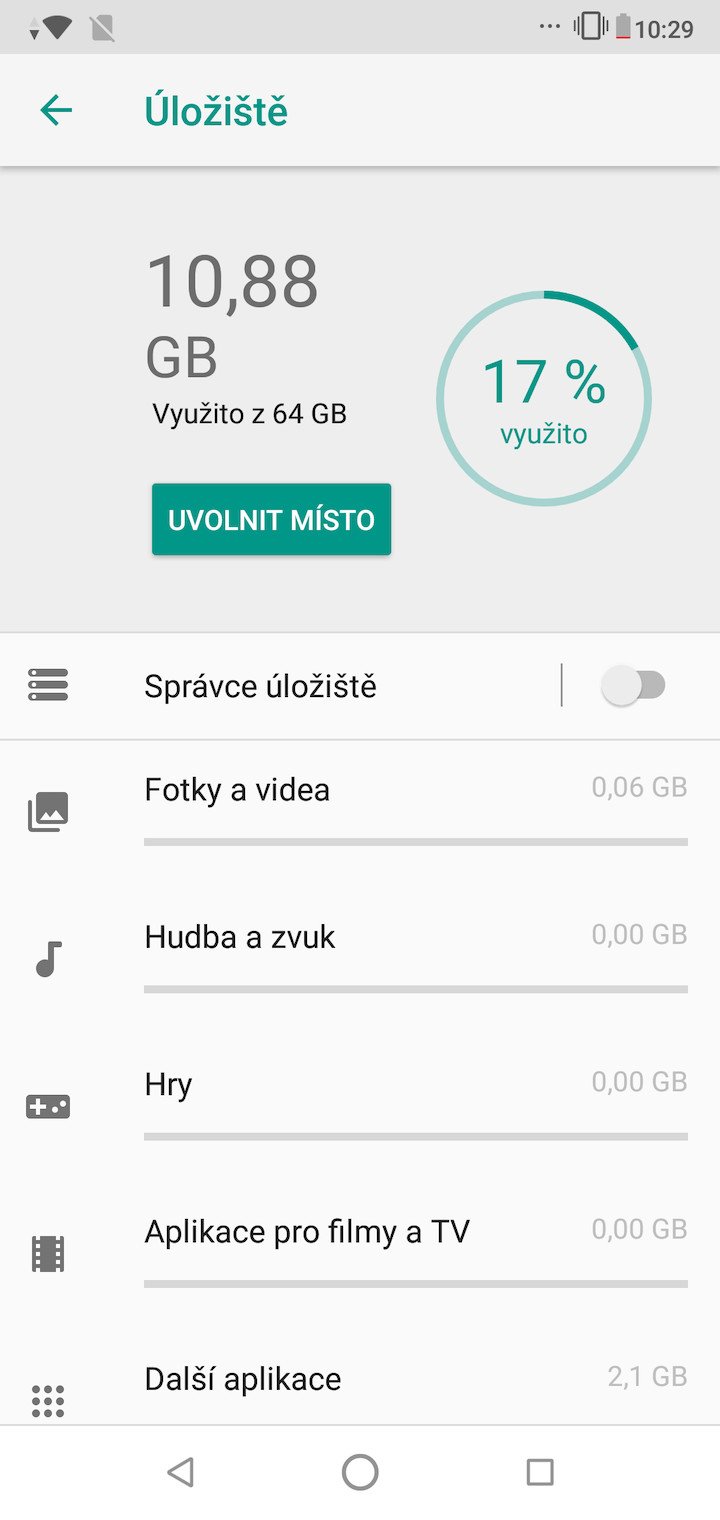Enable the Správce úložiště switch
Screen dimensions: 720x1520
pyautogui.click(x=634, y=686)
